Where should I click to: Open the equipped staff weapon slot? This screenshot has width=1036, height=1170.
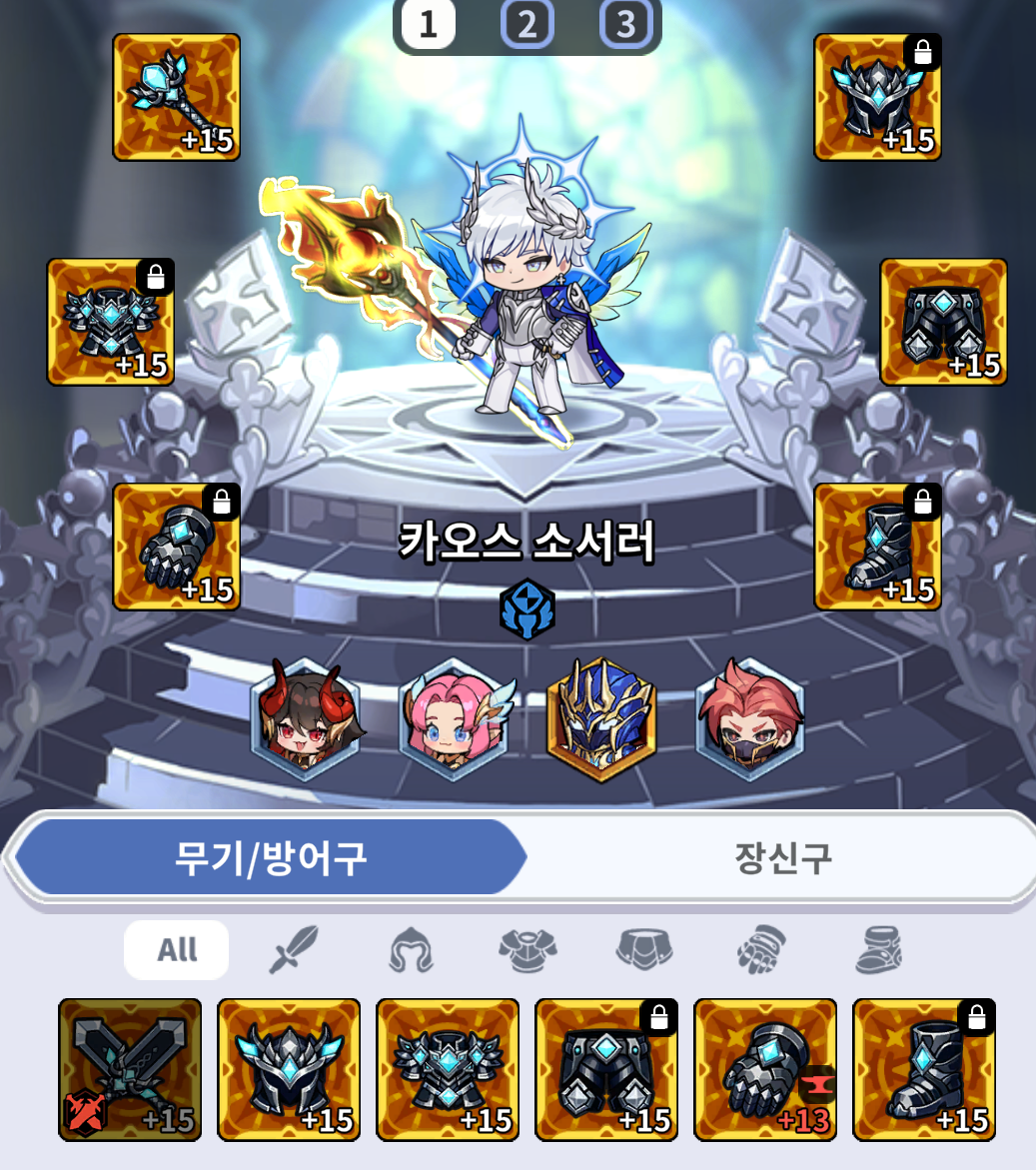point(177,97)
